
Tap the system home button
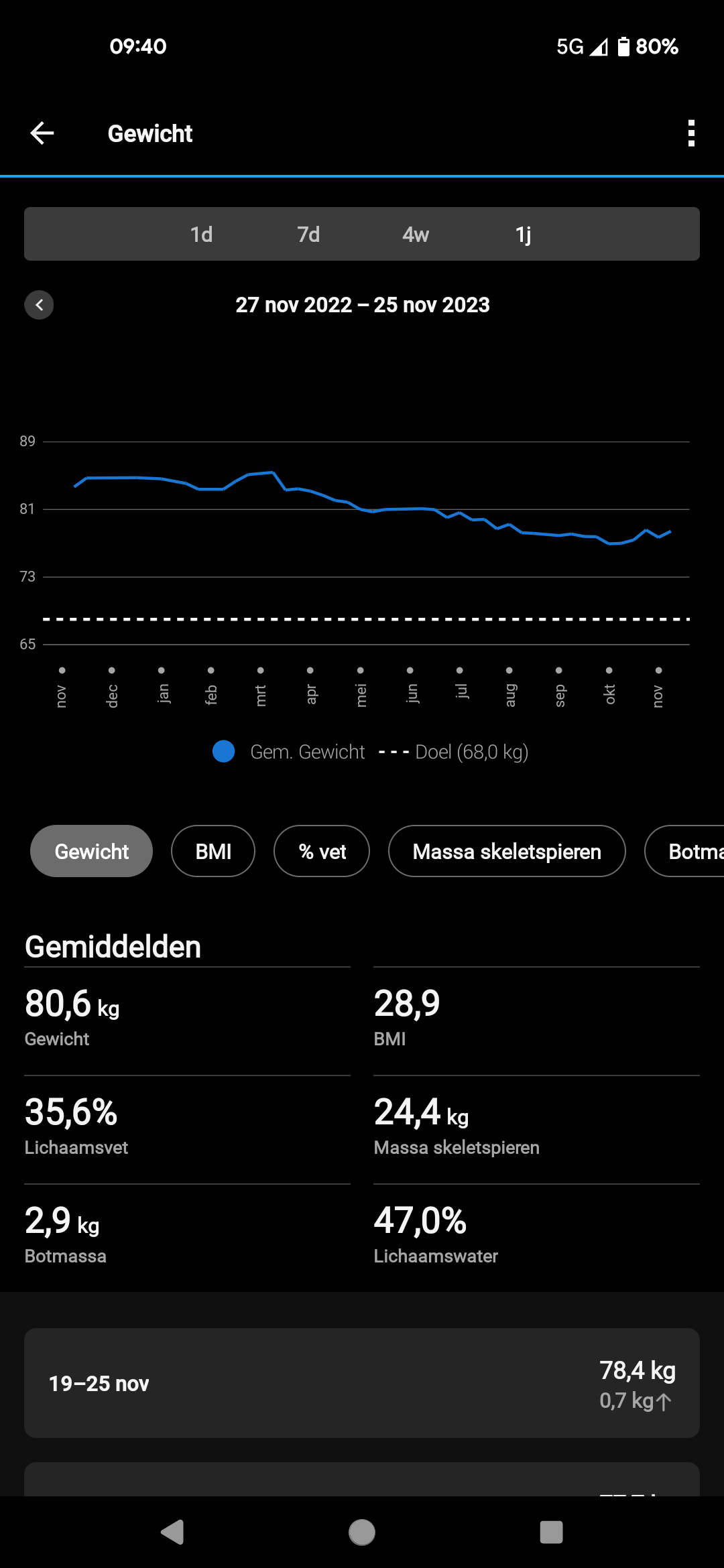pyautogui.click(x=362, y=1532)
